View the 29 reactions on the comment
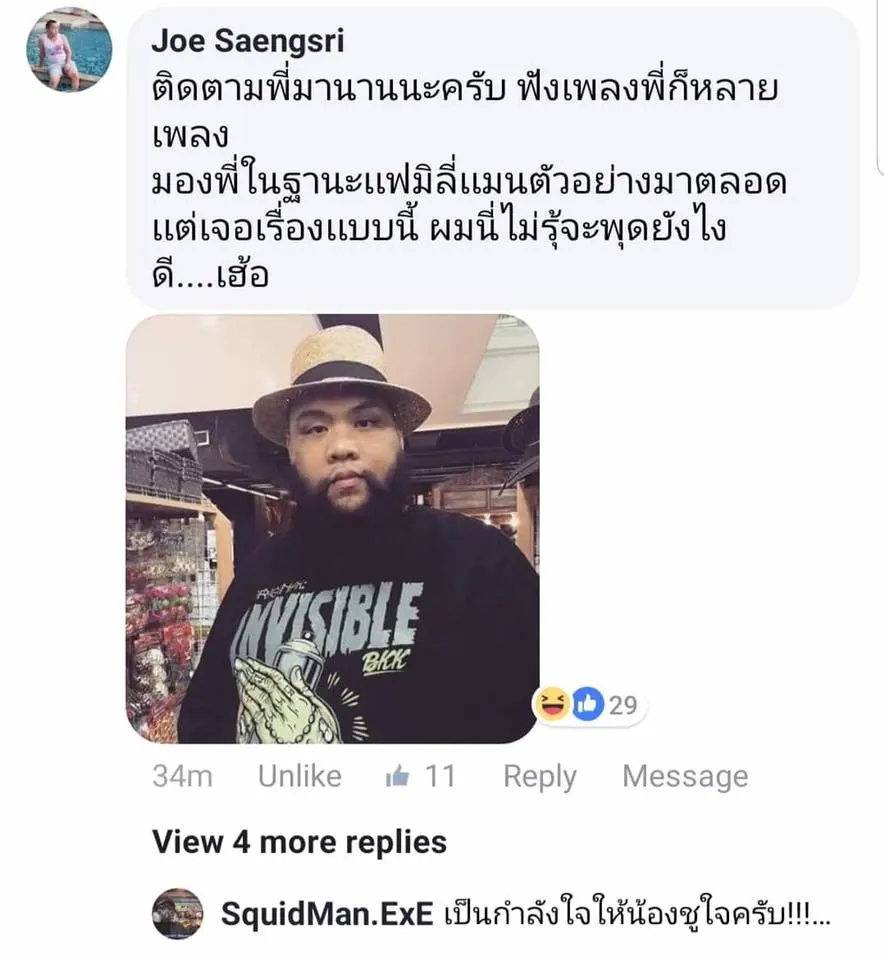Screen dimensions: 884x960 590,705
